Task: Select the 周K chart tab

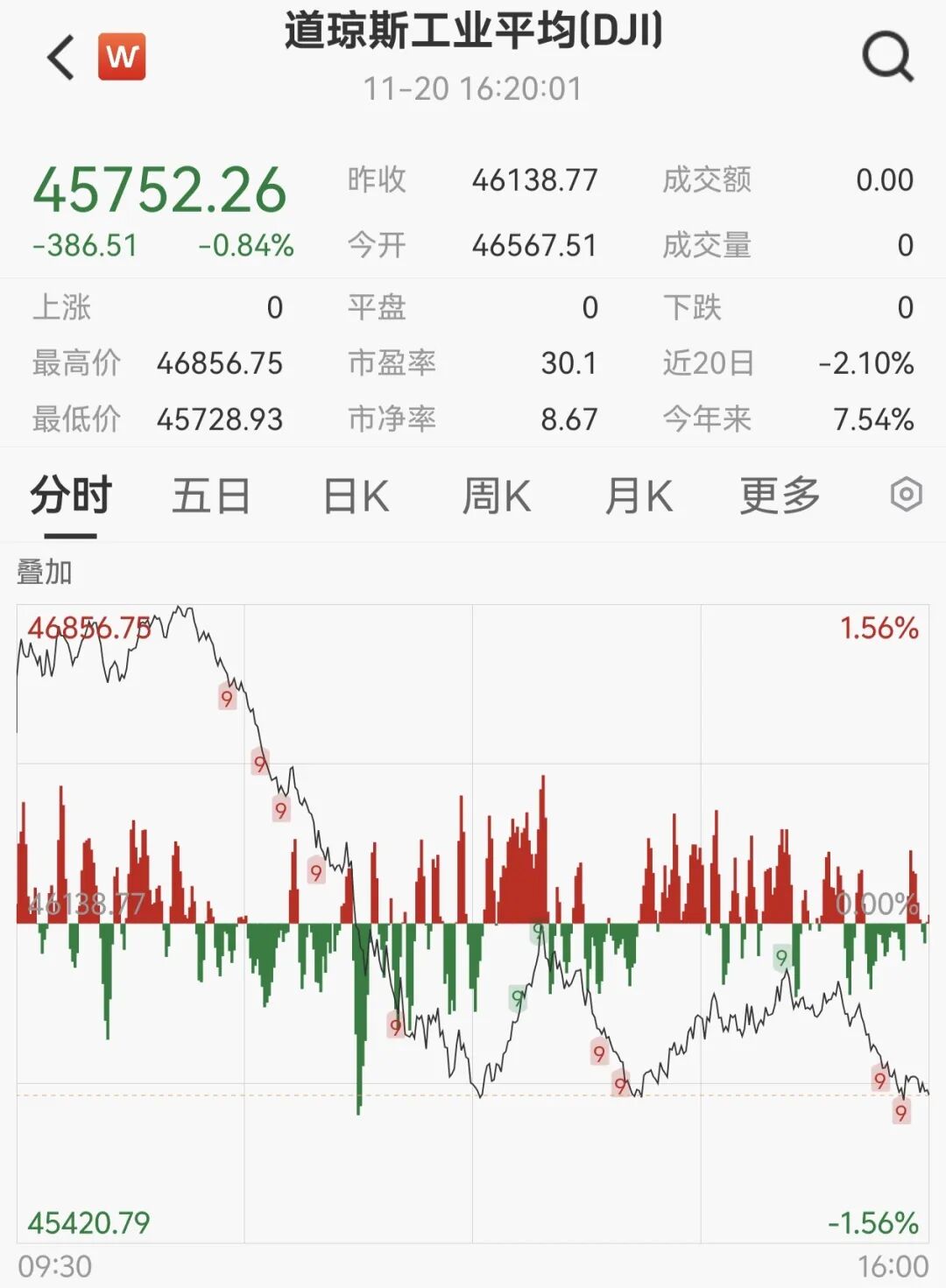Action: [x=497, y=496]
